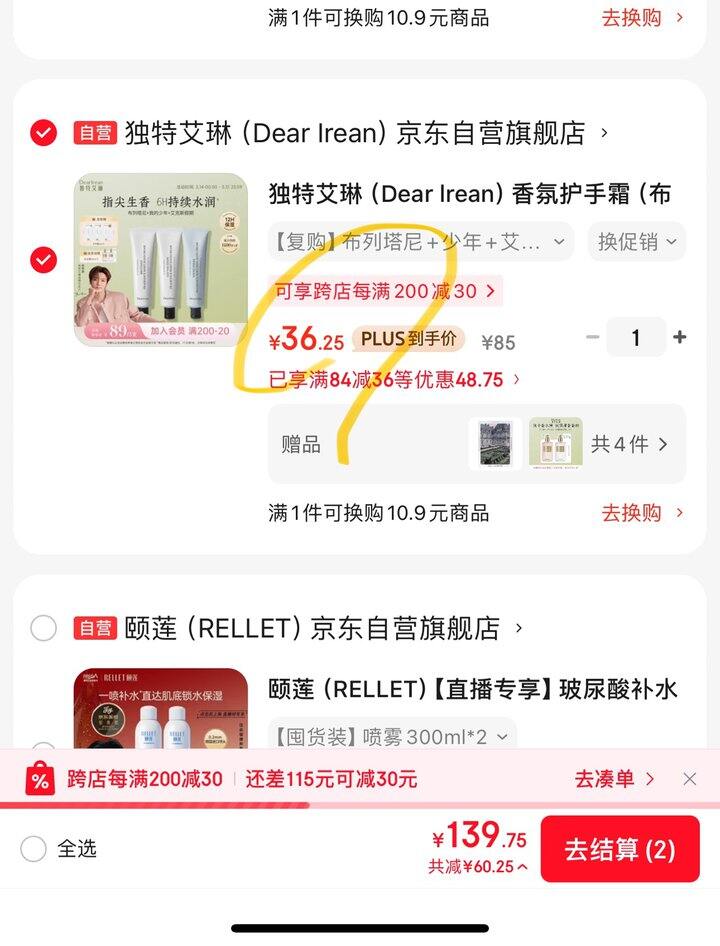The width and height of the screenshot is (720, 946).
Task: View 已享满84减36等优惠 discount details
Action: [x=394, y=379]
